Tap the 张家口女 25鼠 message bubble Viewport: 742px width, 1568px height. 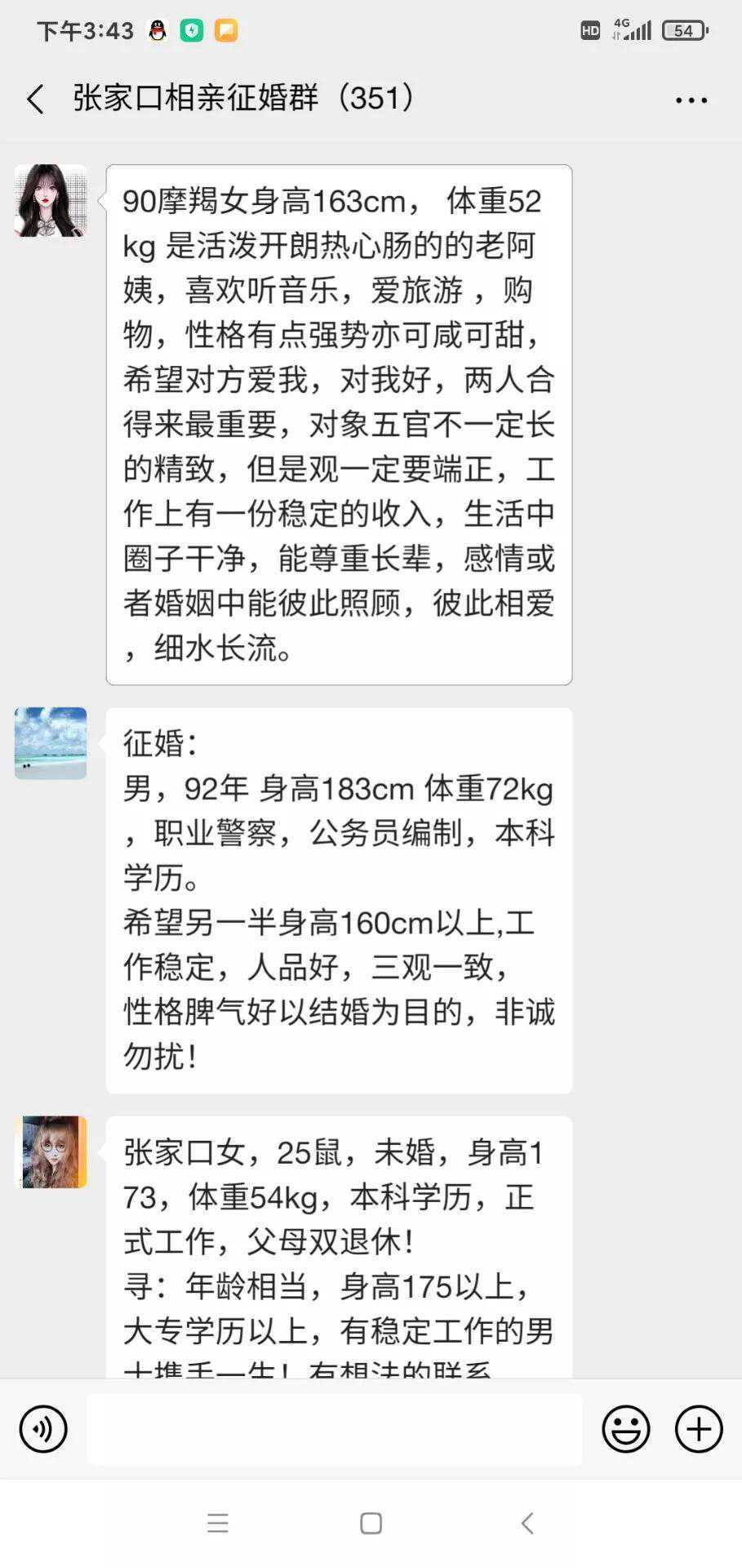[x=339, y=1241]
